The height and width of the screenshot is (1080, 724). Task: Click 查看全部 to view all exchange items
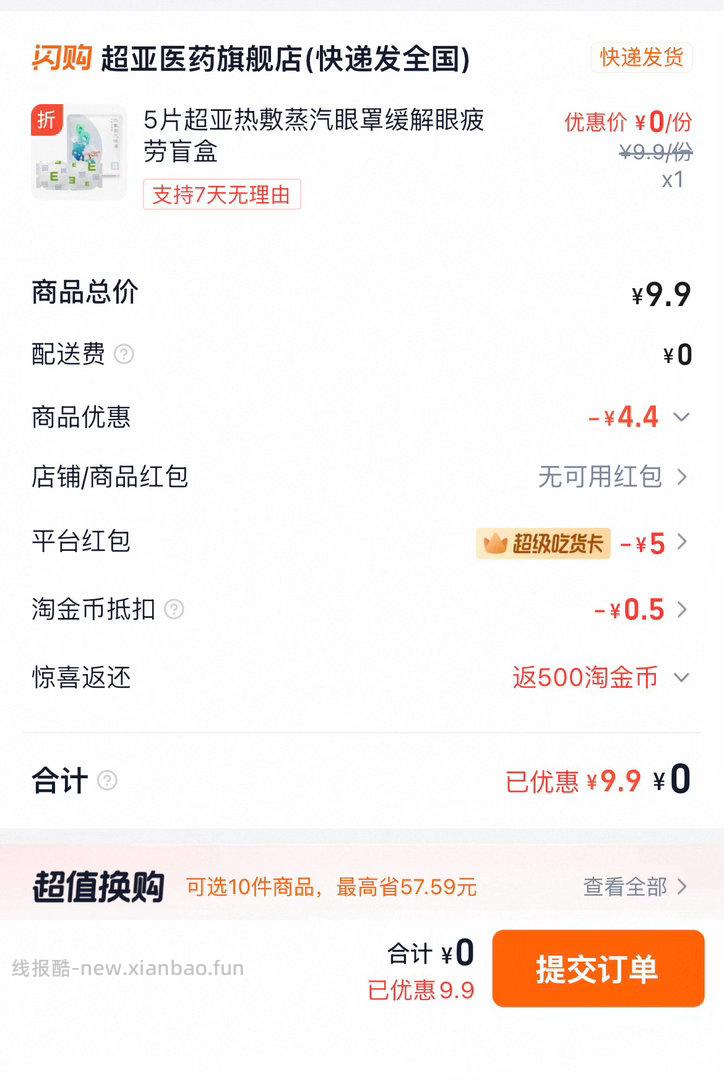[628, 886]
